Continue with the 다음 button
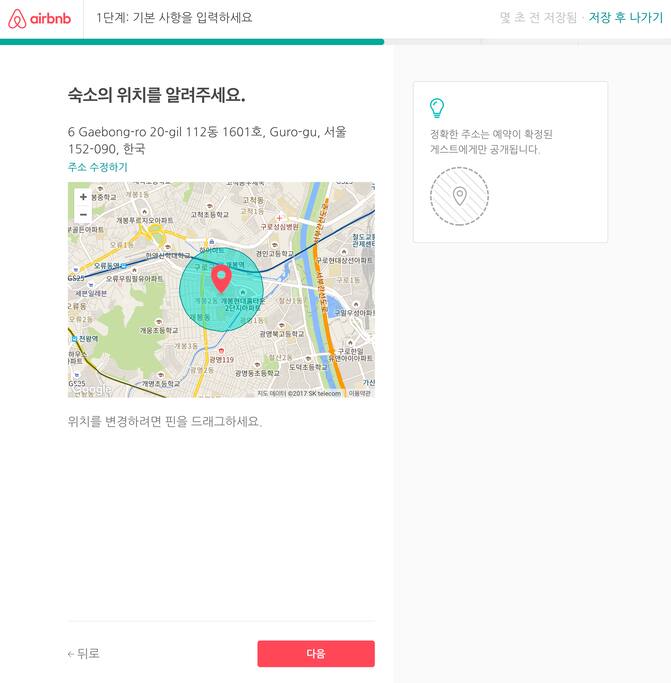The height and width of the screenshot is (683, 671). [315, 654]
